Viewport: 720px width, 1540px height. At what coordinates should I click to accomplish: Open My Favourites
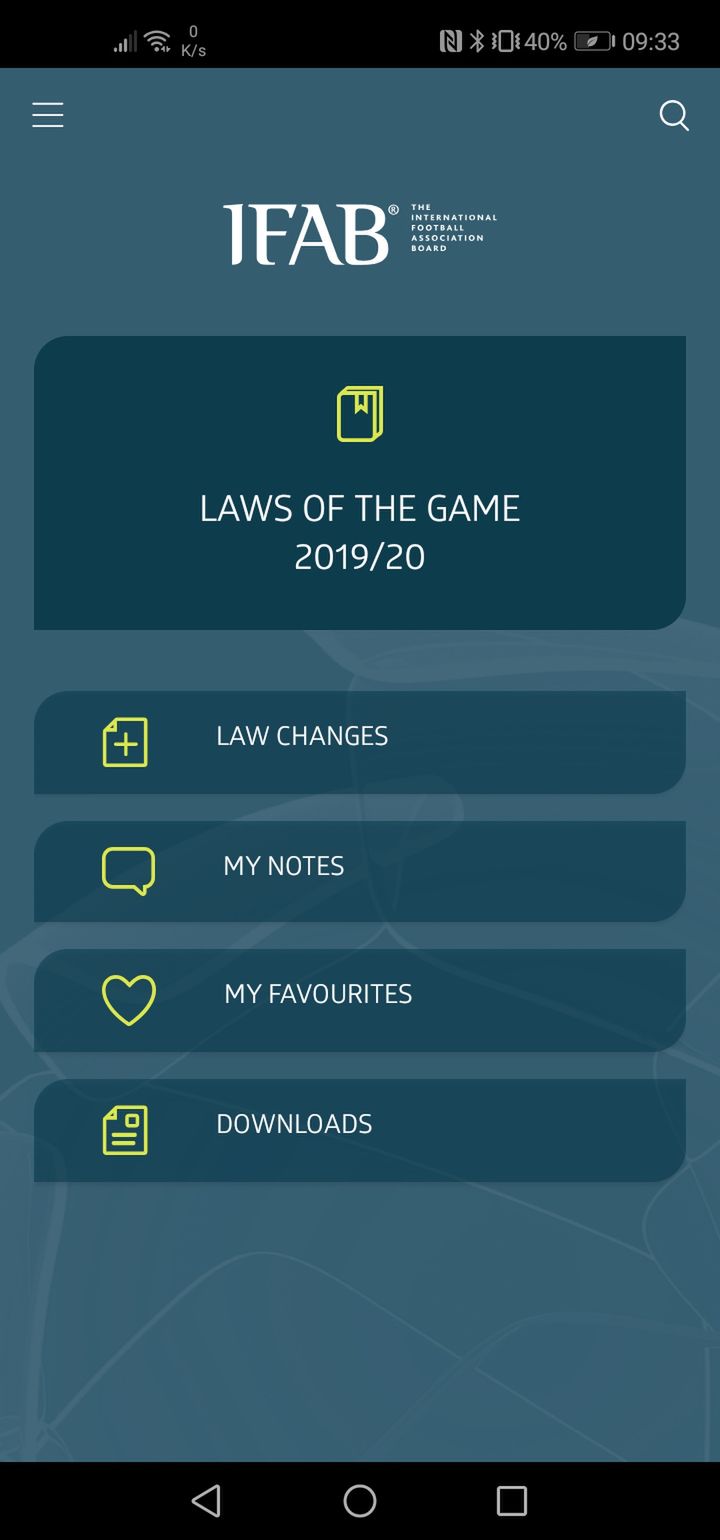coord(360,1000)
